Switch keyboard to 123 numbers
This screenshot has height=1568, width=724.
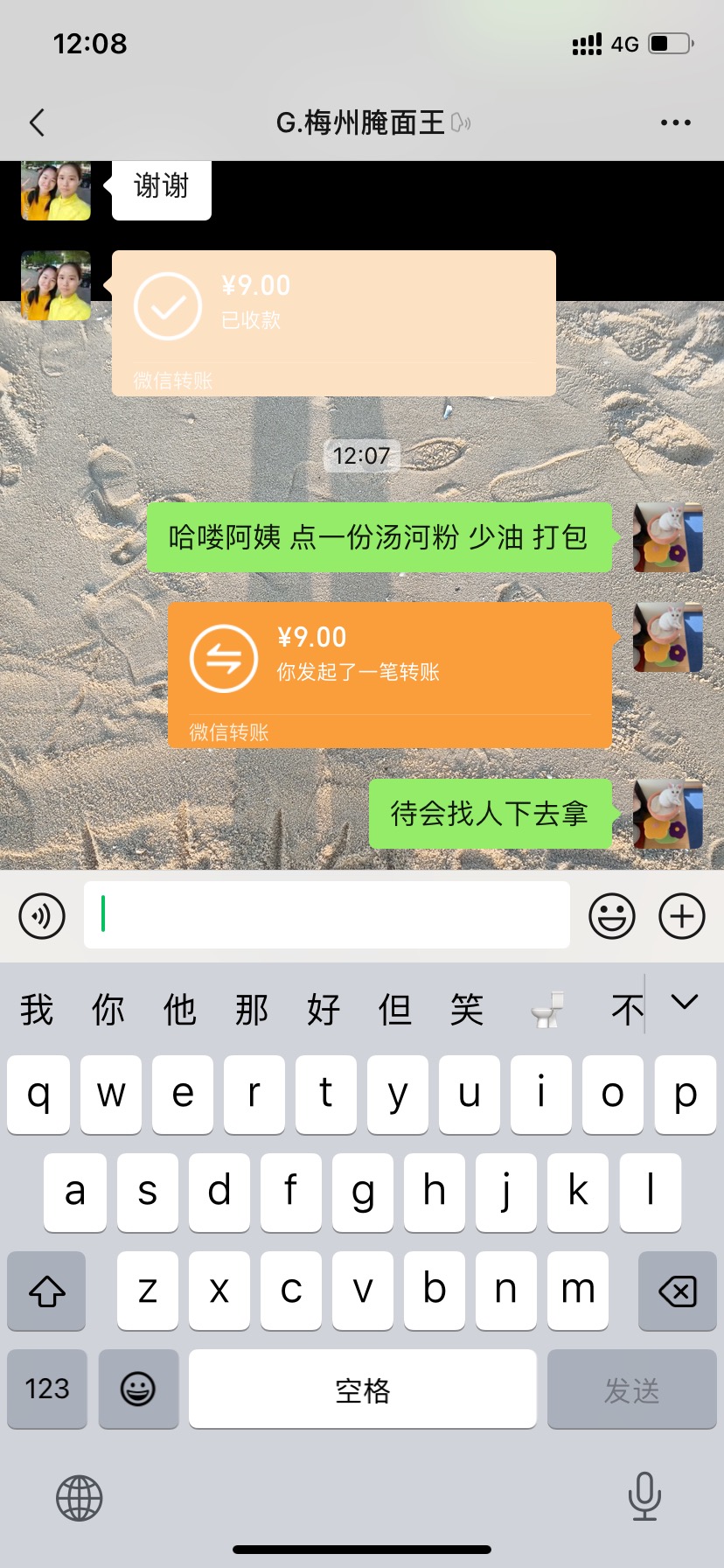point(47,1389)
